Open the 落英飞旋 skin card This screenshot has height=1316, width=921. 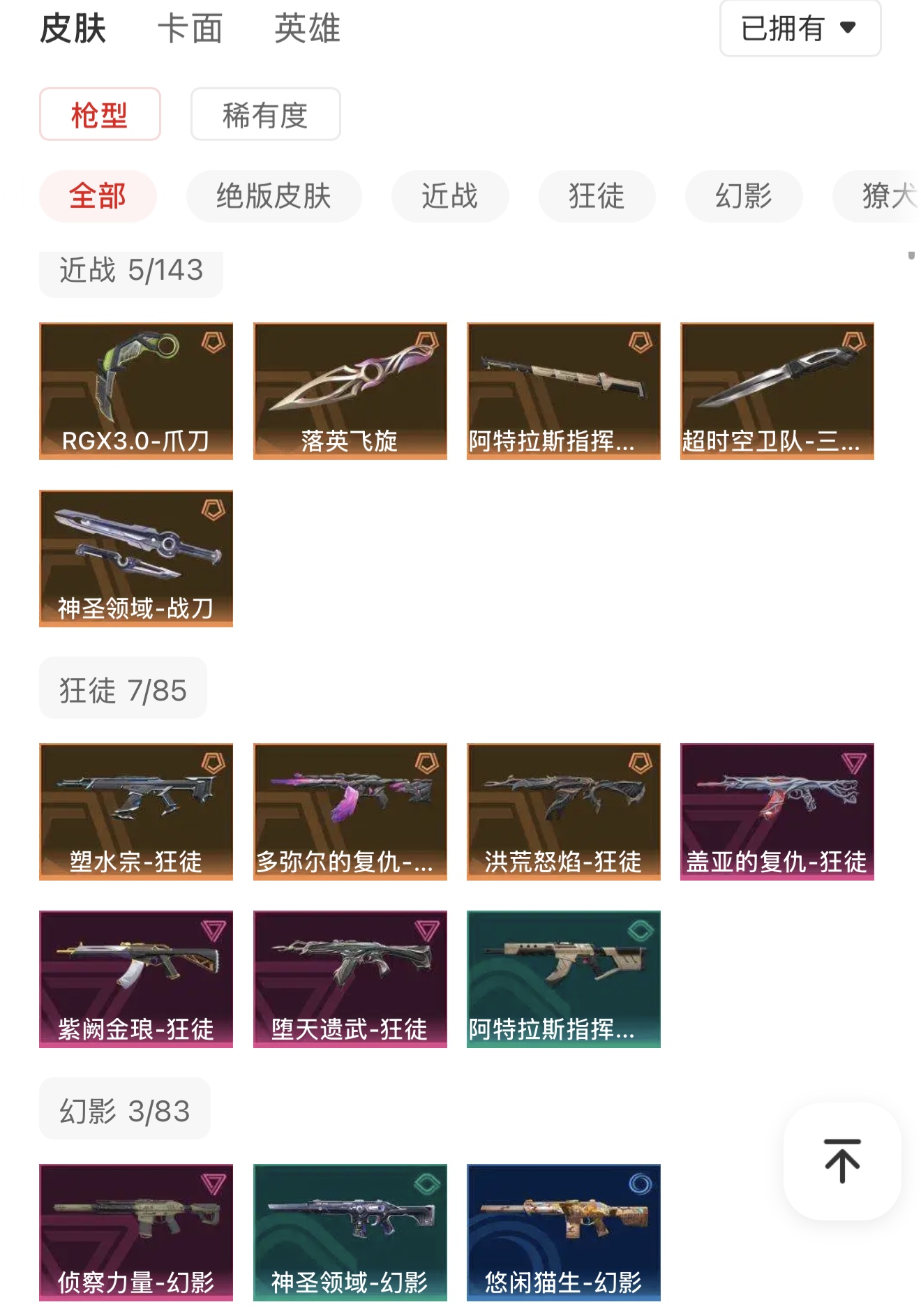click(x=350, y=391)
